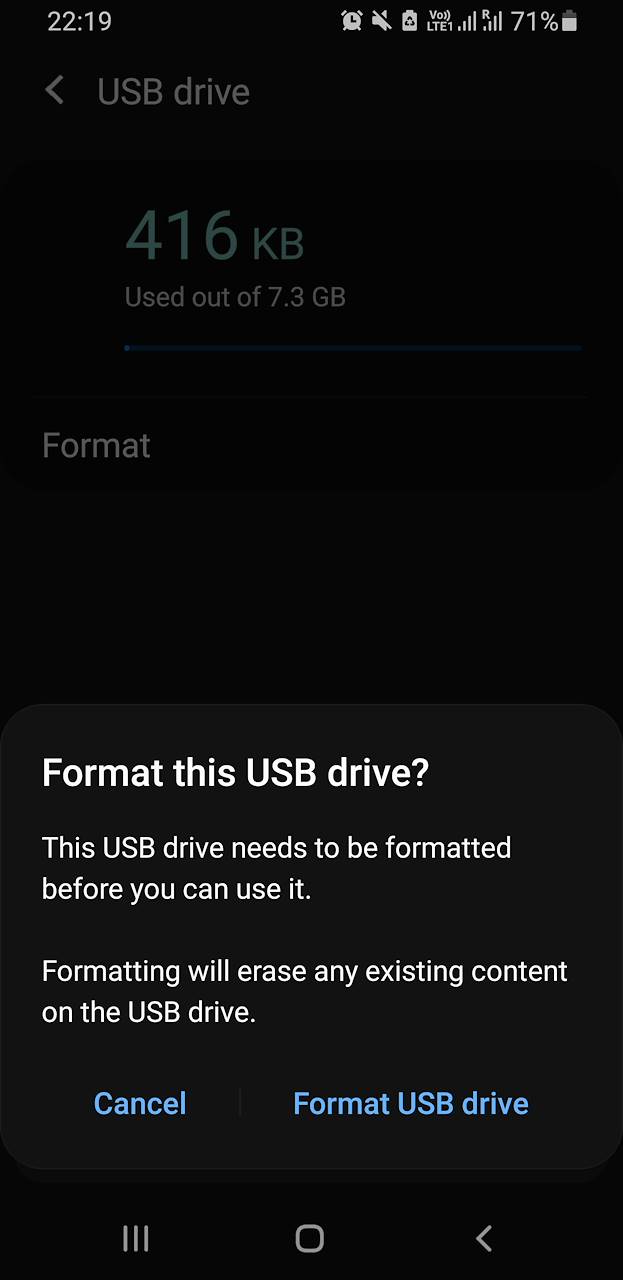Go to the home screen
Screen dimensions: 623x1280
[x=310, y=1239]
